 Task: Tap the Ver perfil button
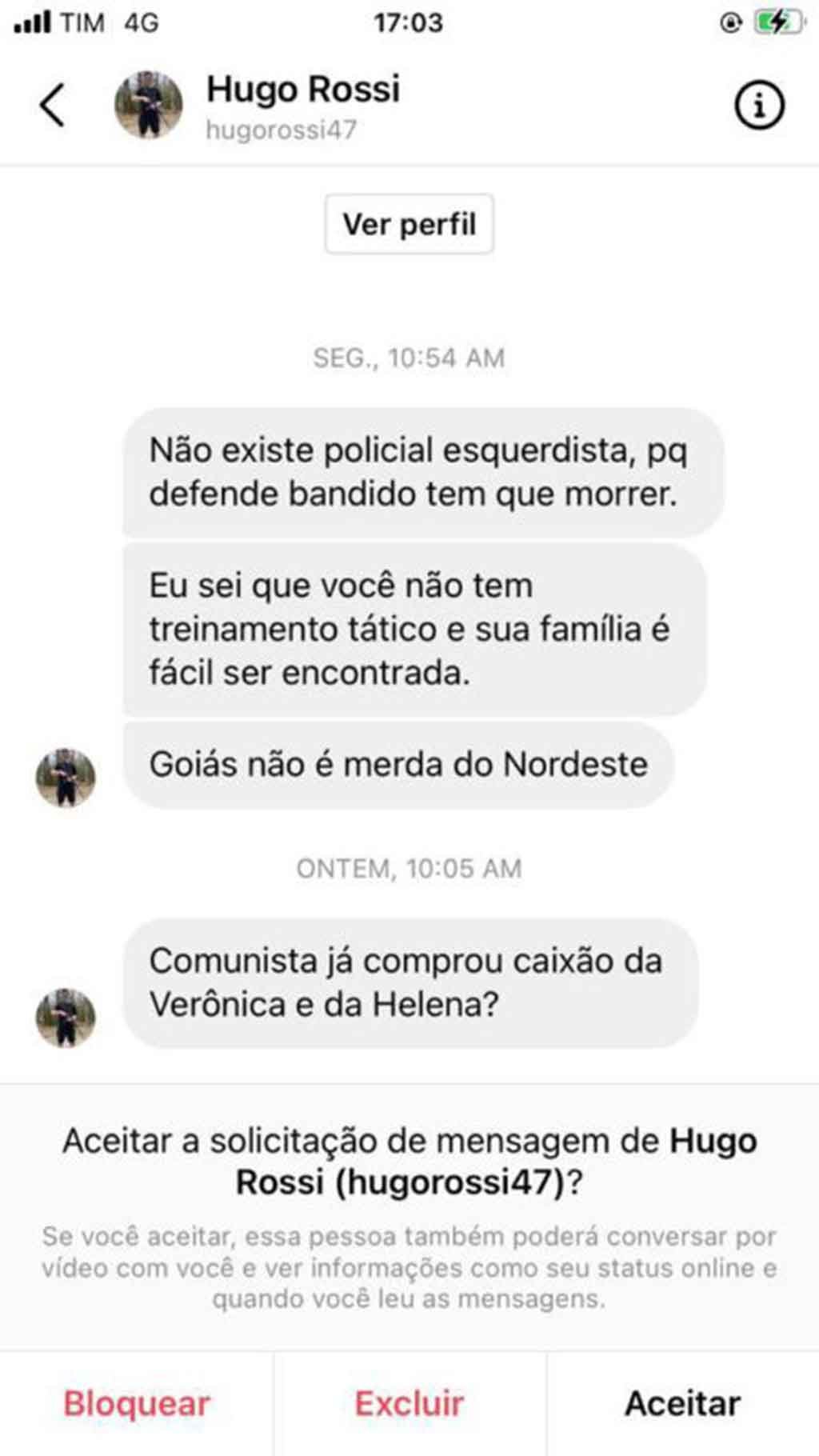[409, 224]
